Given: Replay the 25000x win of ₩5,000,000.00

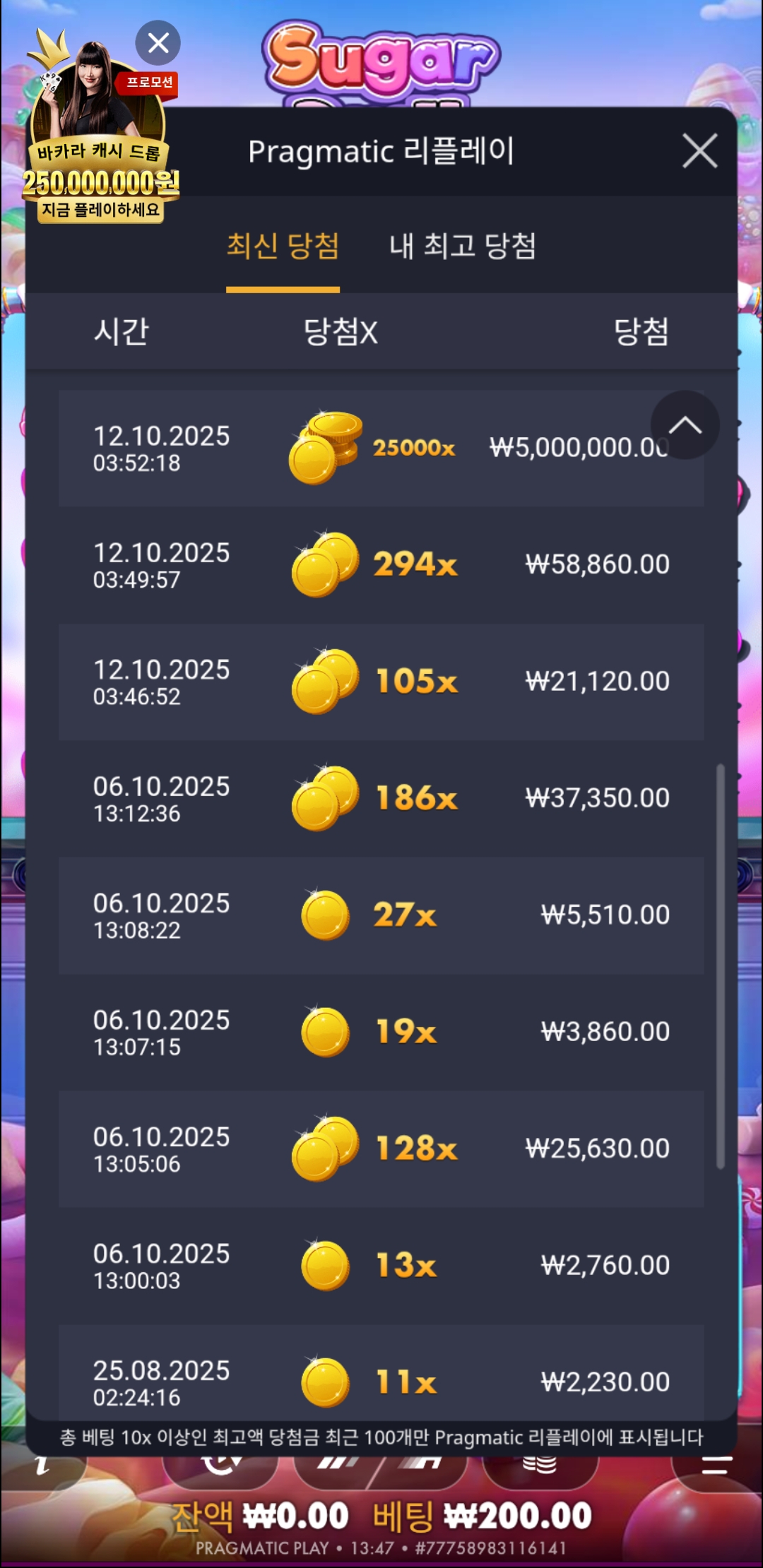Looking at the screenshot, I should point(381,449).
